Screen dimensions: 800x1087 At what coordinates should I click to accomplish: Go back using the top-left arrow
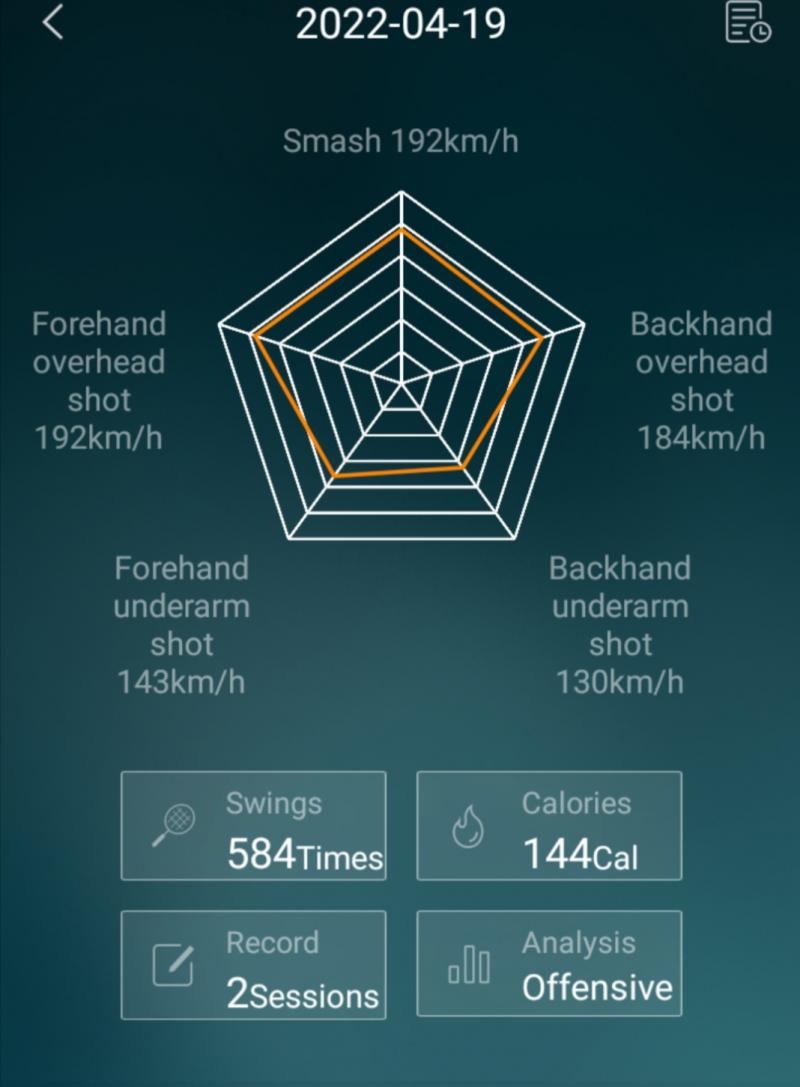pyautogui.click(x=54, y=22)
